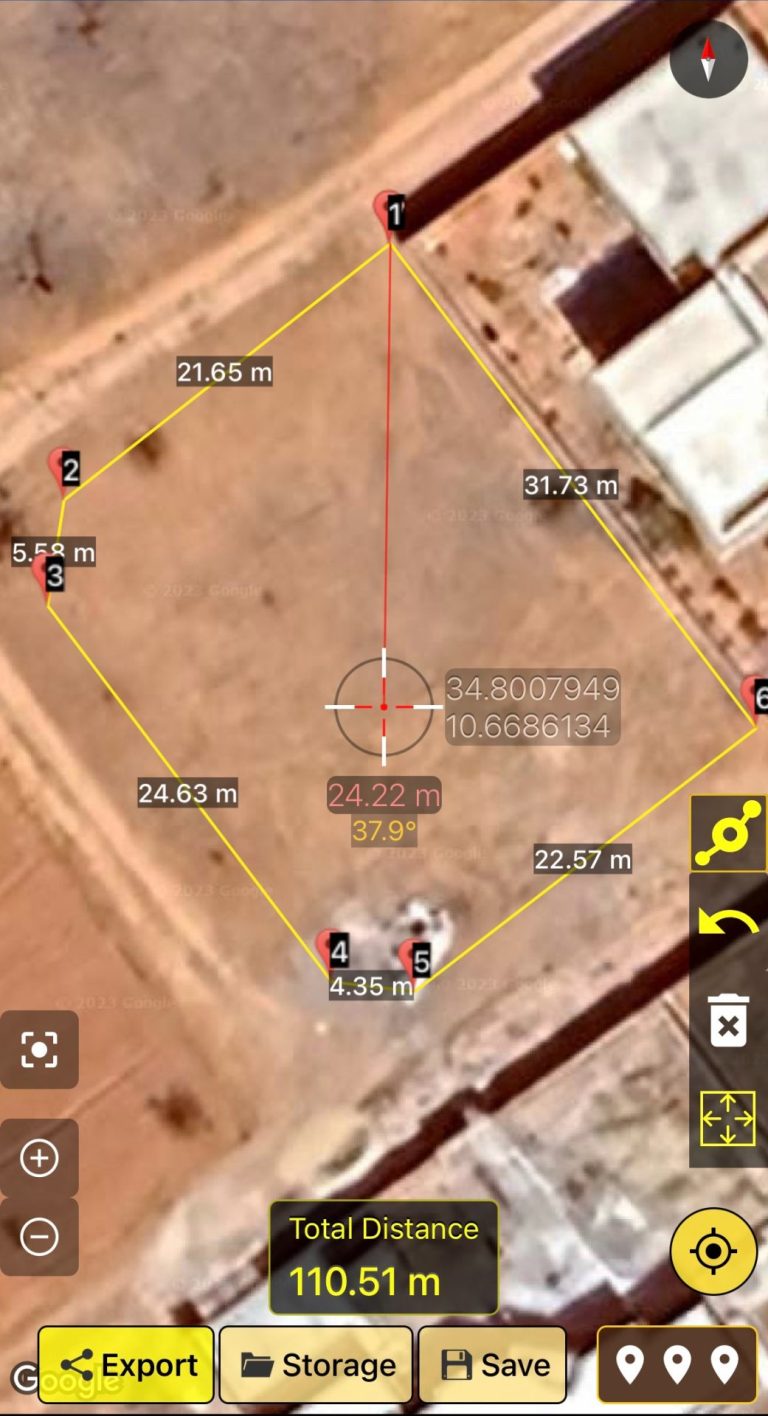Zoom out with the minus button
The height and width of the screenshot is (1416, 768).
(39, 1236)
